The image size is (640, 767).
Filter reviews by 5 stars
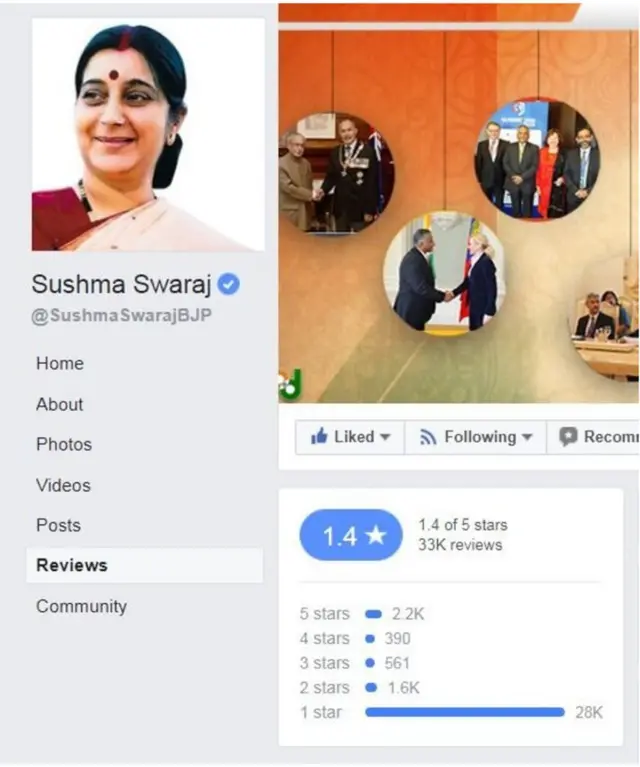(x=324, y=614)
